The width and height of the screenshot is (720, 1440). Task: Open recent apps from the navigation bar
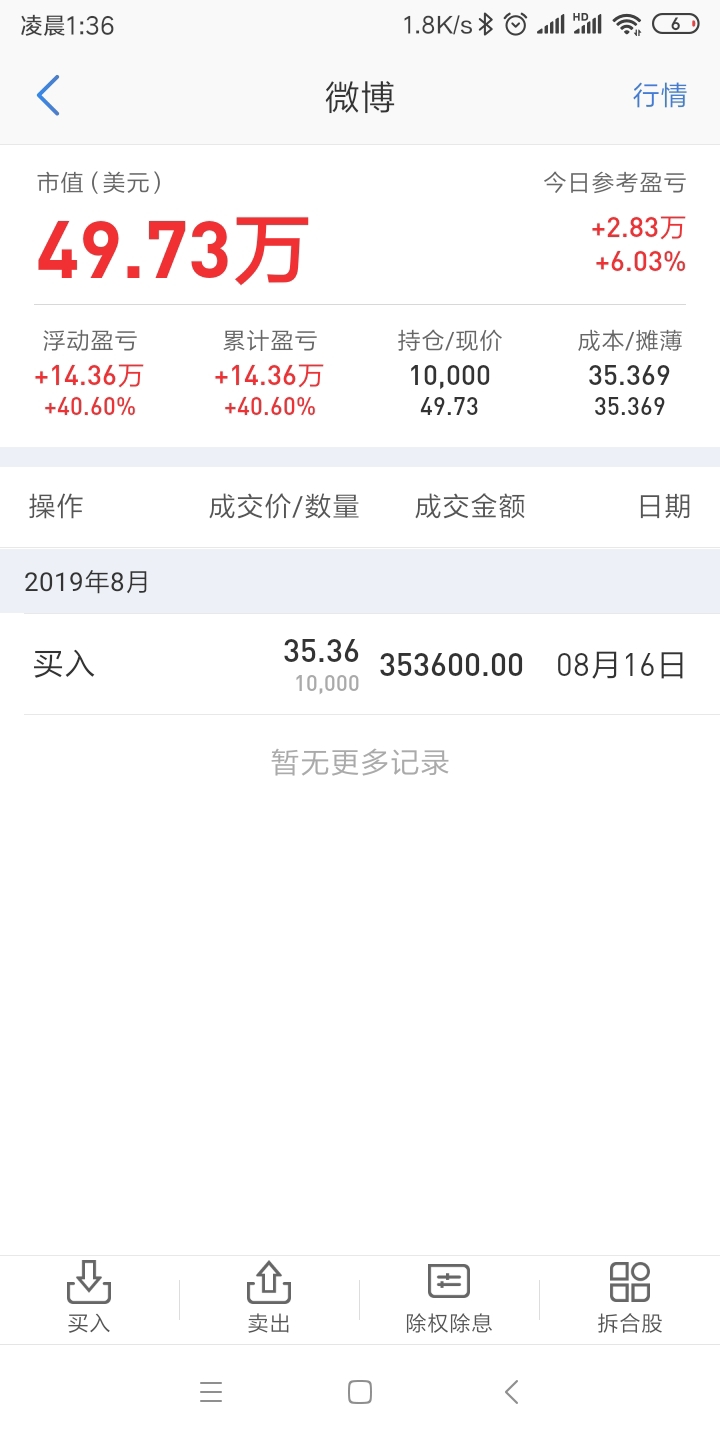(x=211, y=1392)
